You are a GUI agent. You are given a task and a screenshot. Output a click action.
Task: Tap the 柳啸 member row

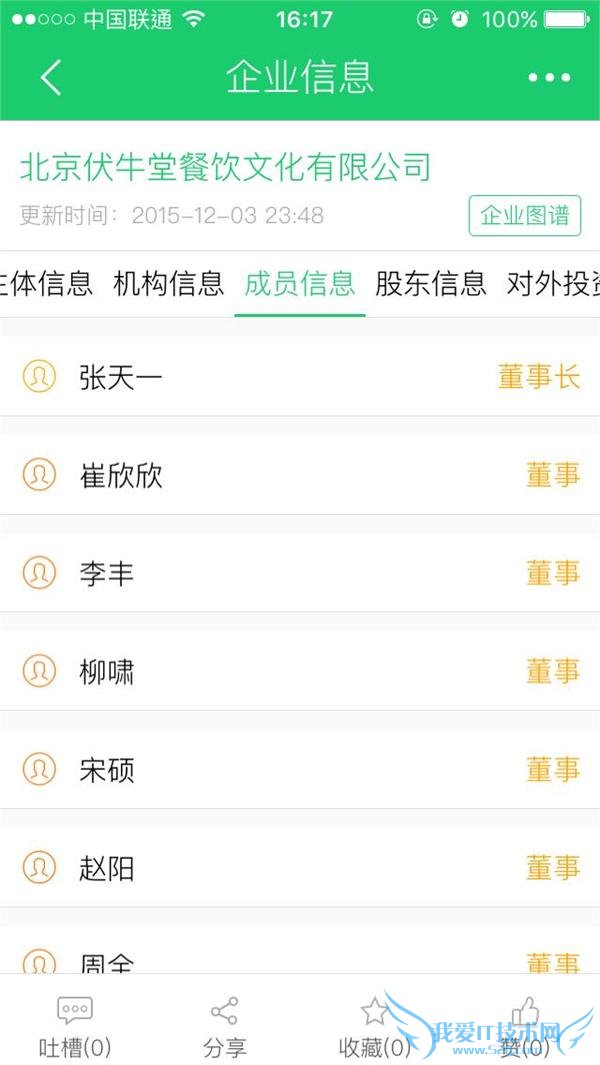(x=300, y=672)
